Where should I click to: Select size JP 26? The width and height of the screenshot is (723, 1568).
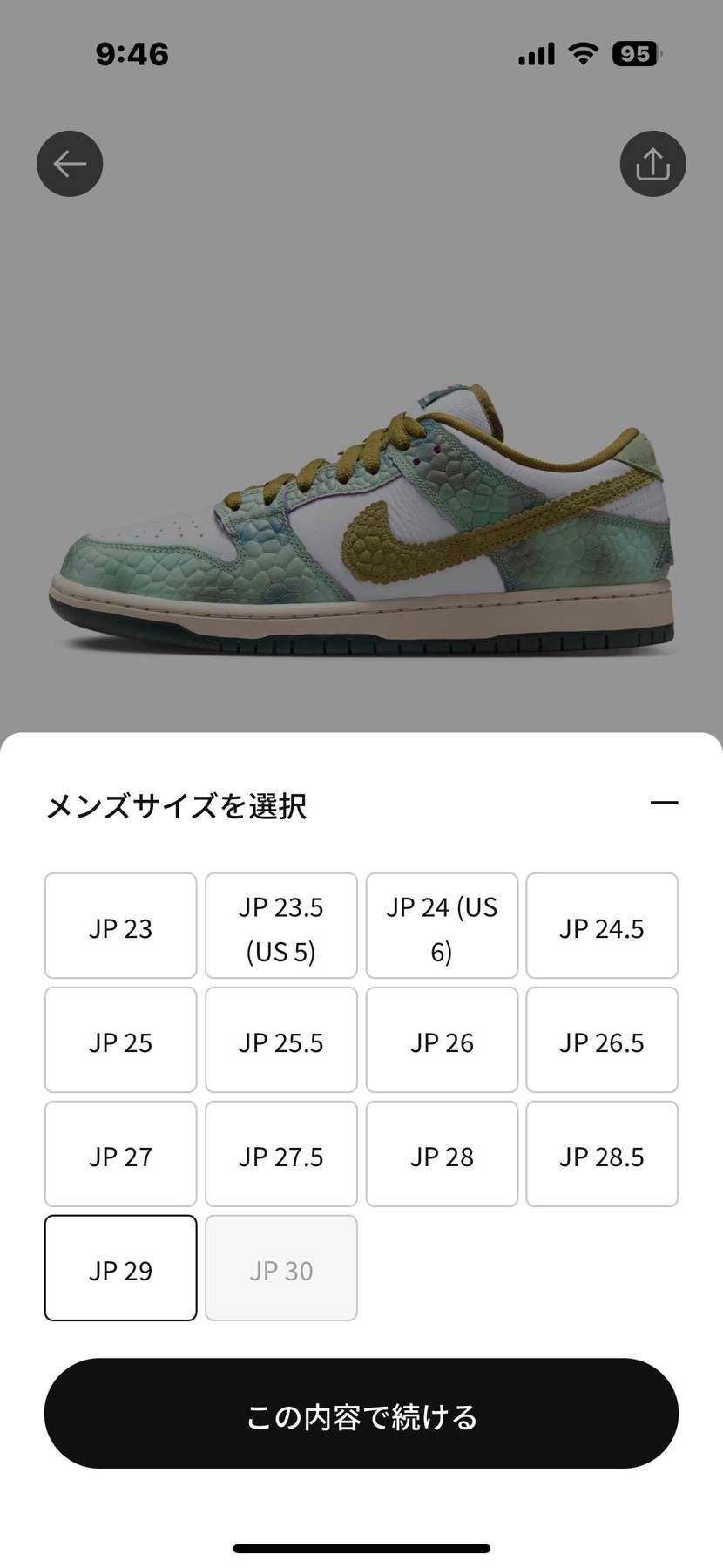[442, 1040]
